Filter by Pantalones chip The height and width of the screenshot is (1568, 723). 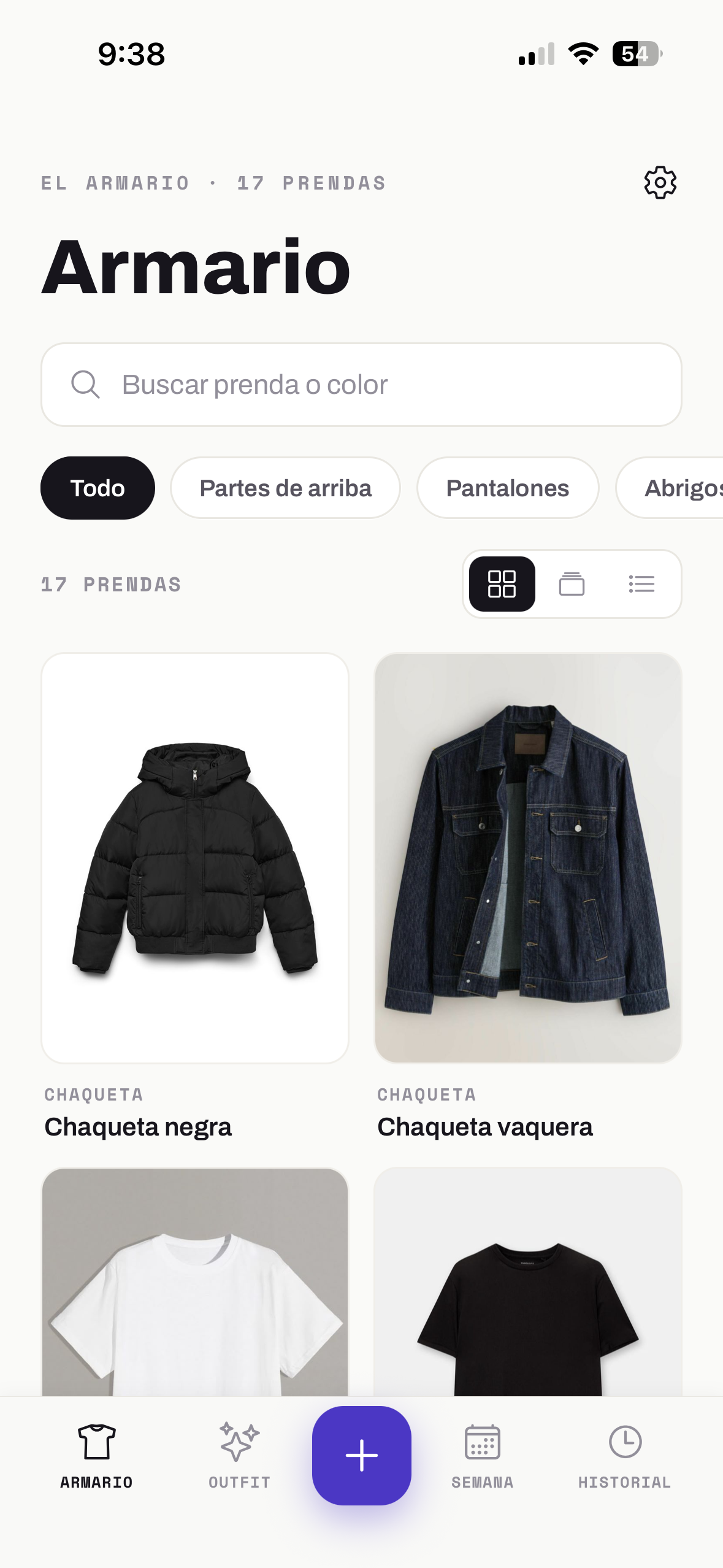coord(507,488)
